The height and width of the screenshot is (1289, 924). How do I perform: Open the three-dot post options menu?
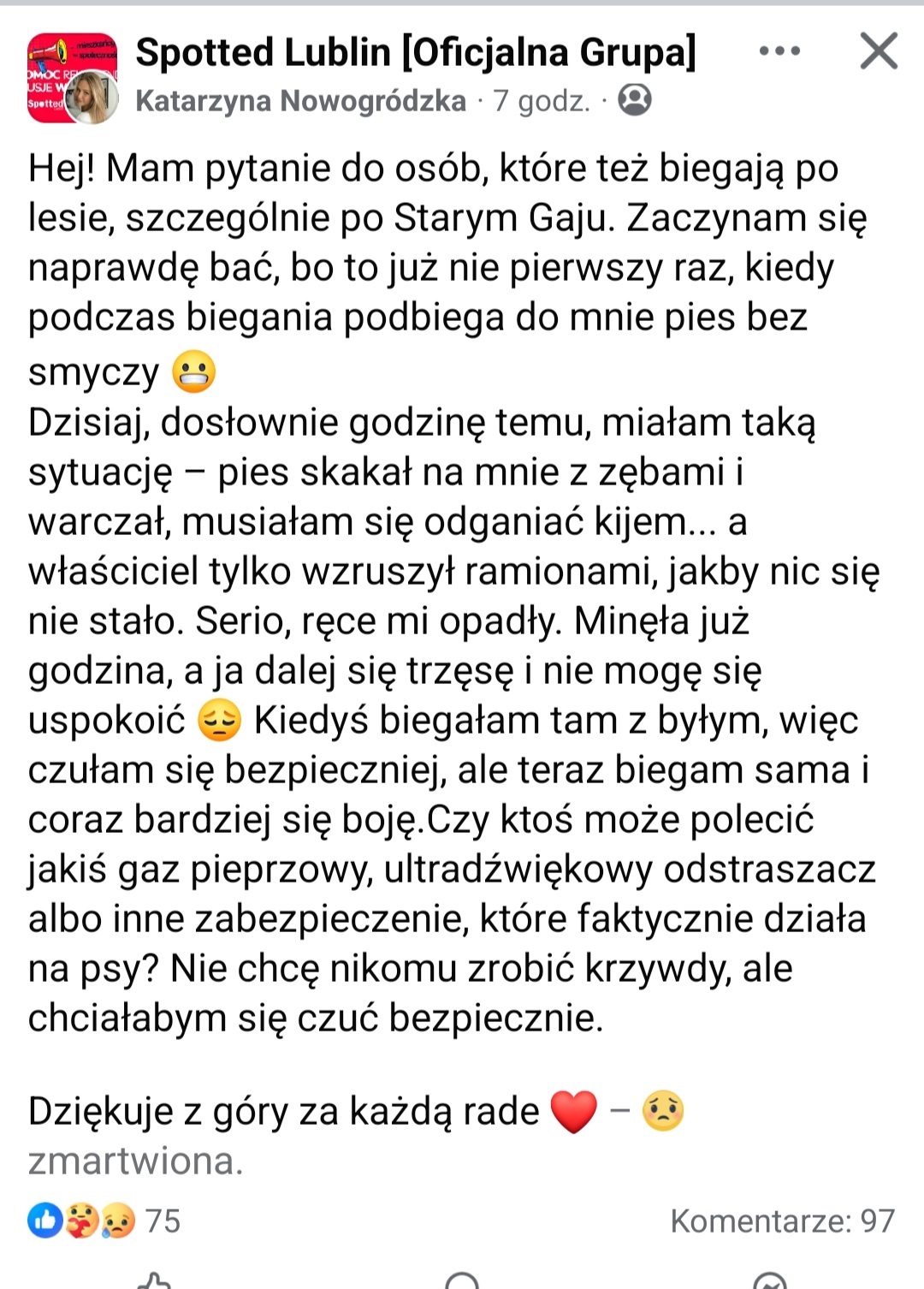(779, 51)
